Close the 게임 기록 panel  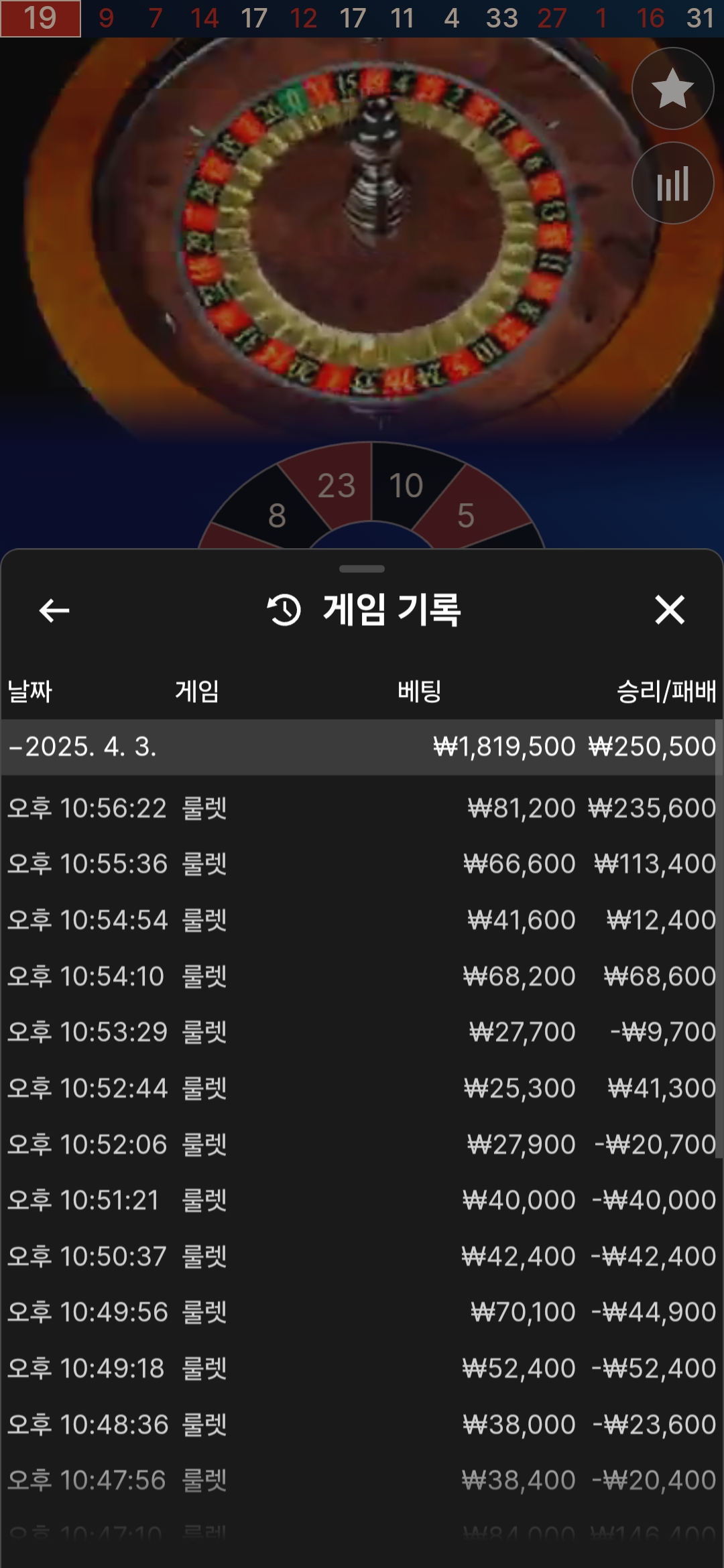pyautogui.click(x=669, y=610)
